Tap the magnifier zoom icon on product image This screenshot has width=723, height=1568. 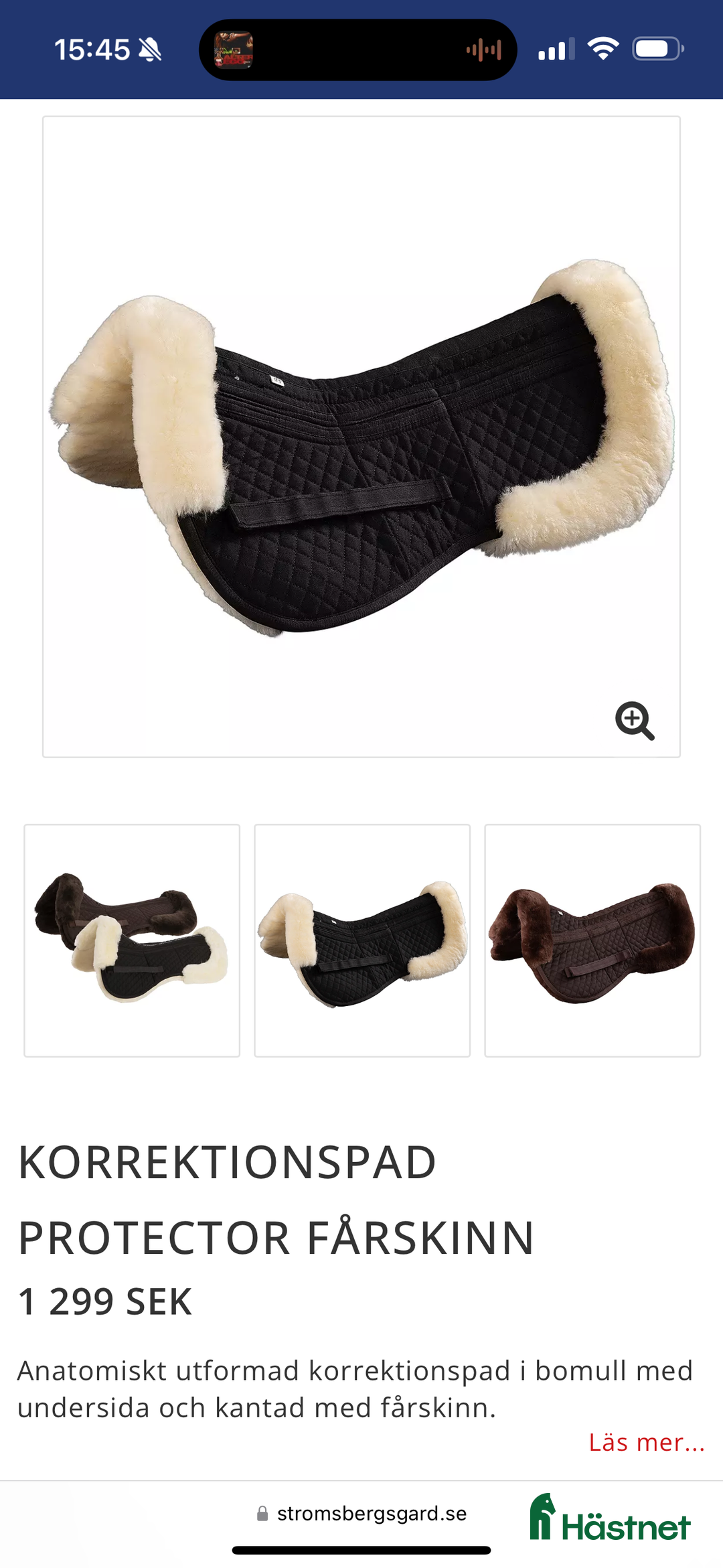pyautogui.click(x=634, y=721)
